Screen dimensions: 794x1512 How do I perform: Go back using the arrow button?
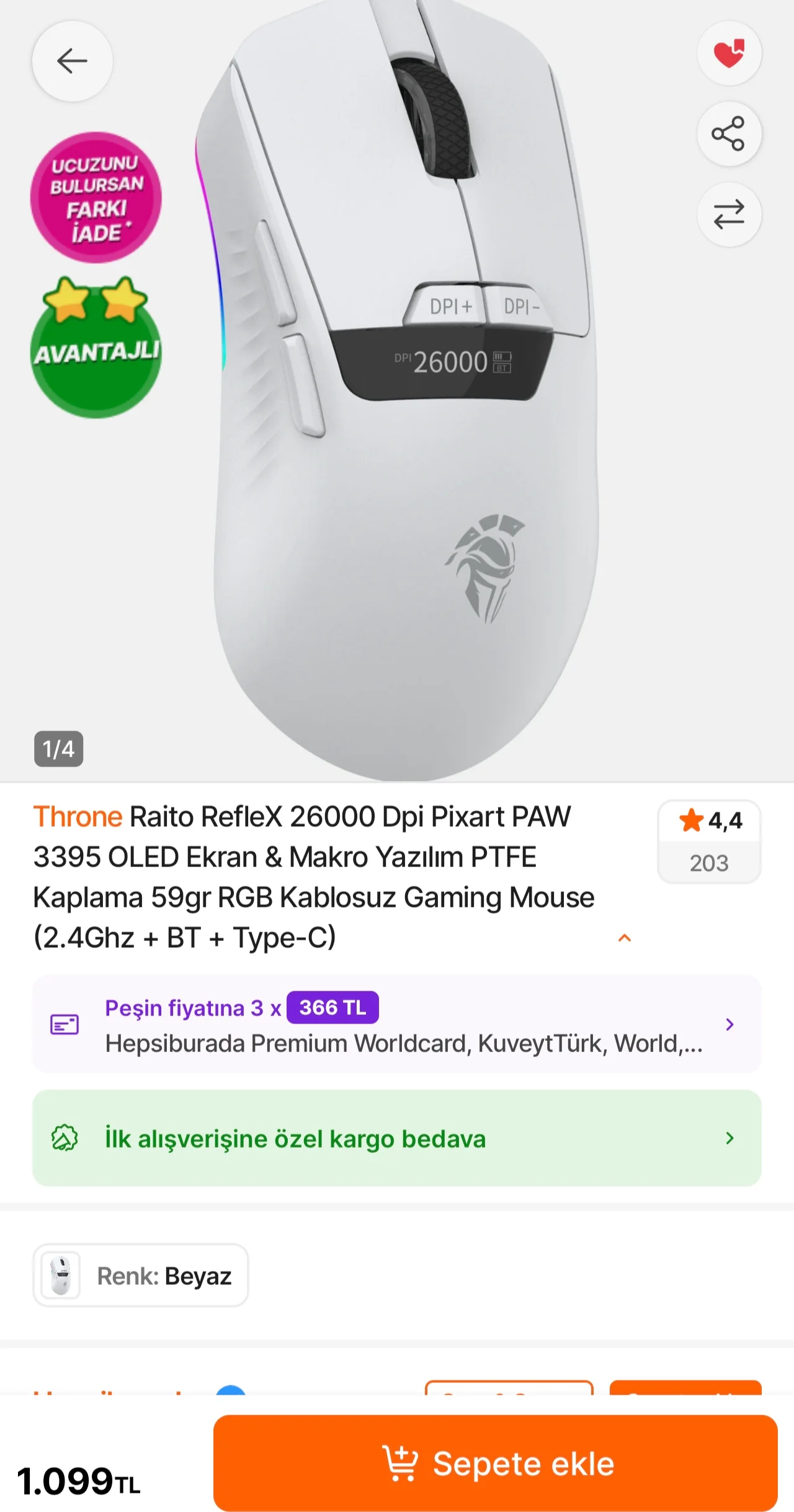coord(73,61)
